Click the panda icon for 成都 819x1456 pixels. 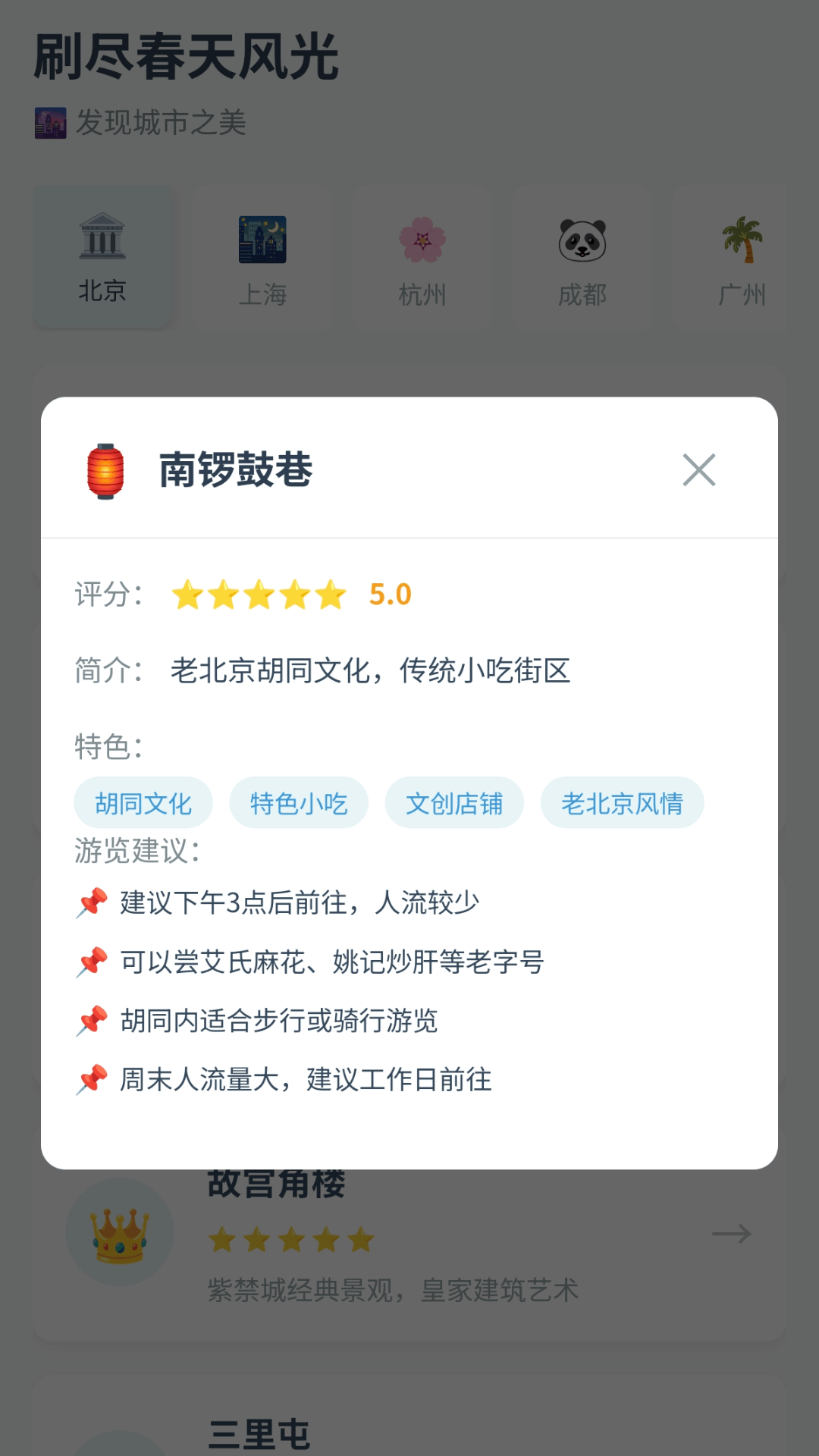point(582,240)
